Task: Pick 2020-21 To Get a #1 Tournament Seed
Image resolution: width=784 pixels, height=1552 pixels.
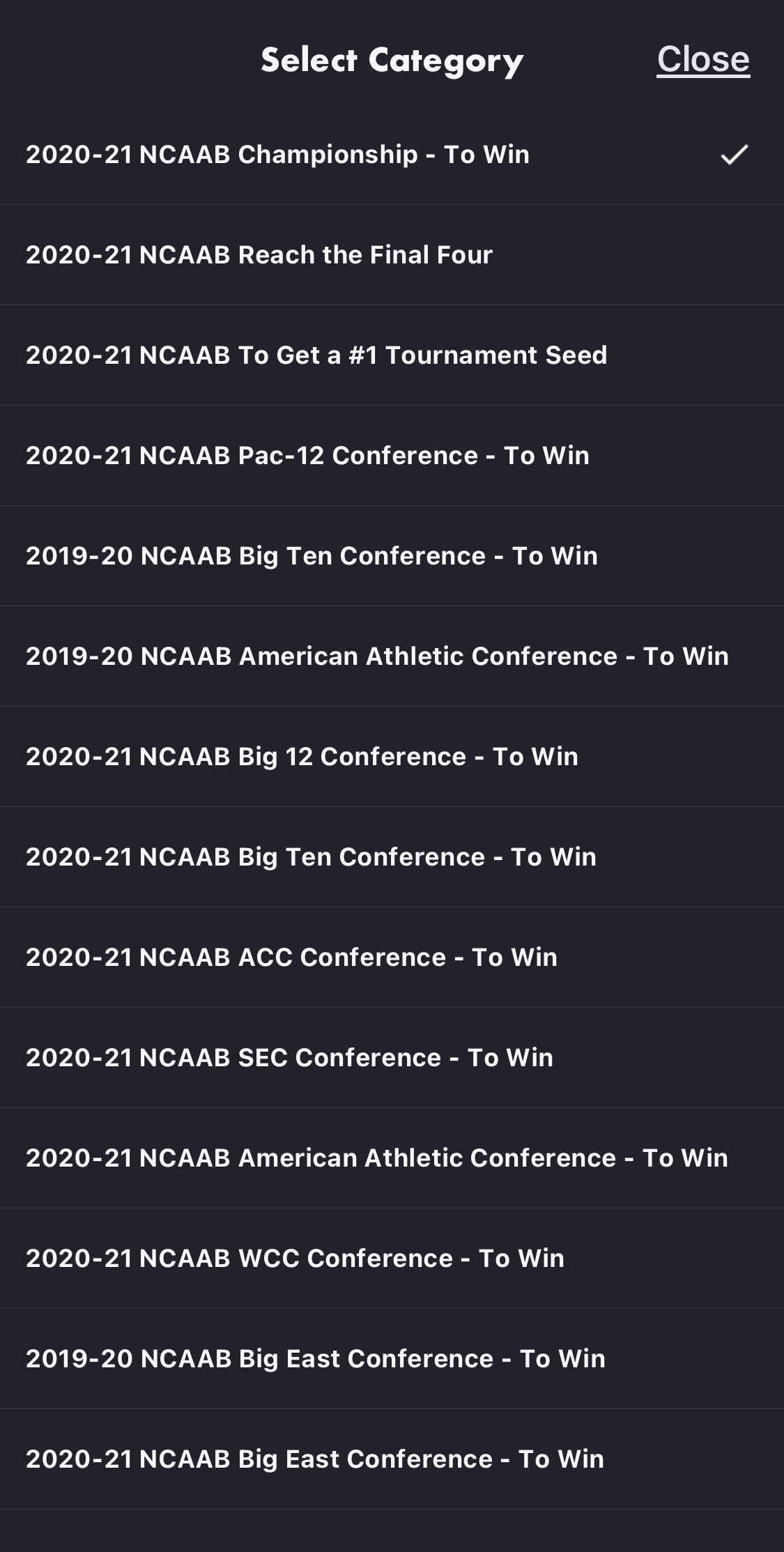Action: pos(392,355)
